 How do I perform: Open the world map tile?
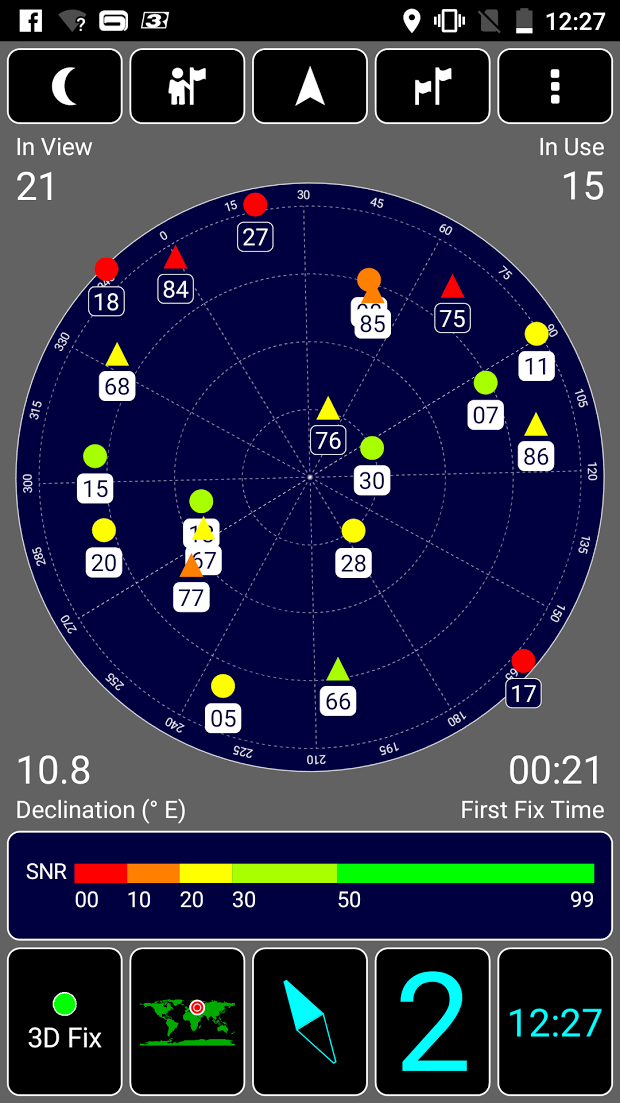tap(187, 1021)
